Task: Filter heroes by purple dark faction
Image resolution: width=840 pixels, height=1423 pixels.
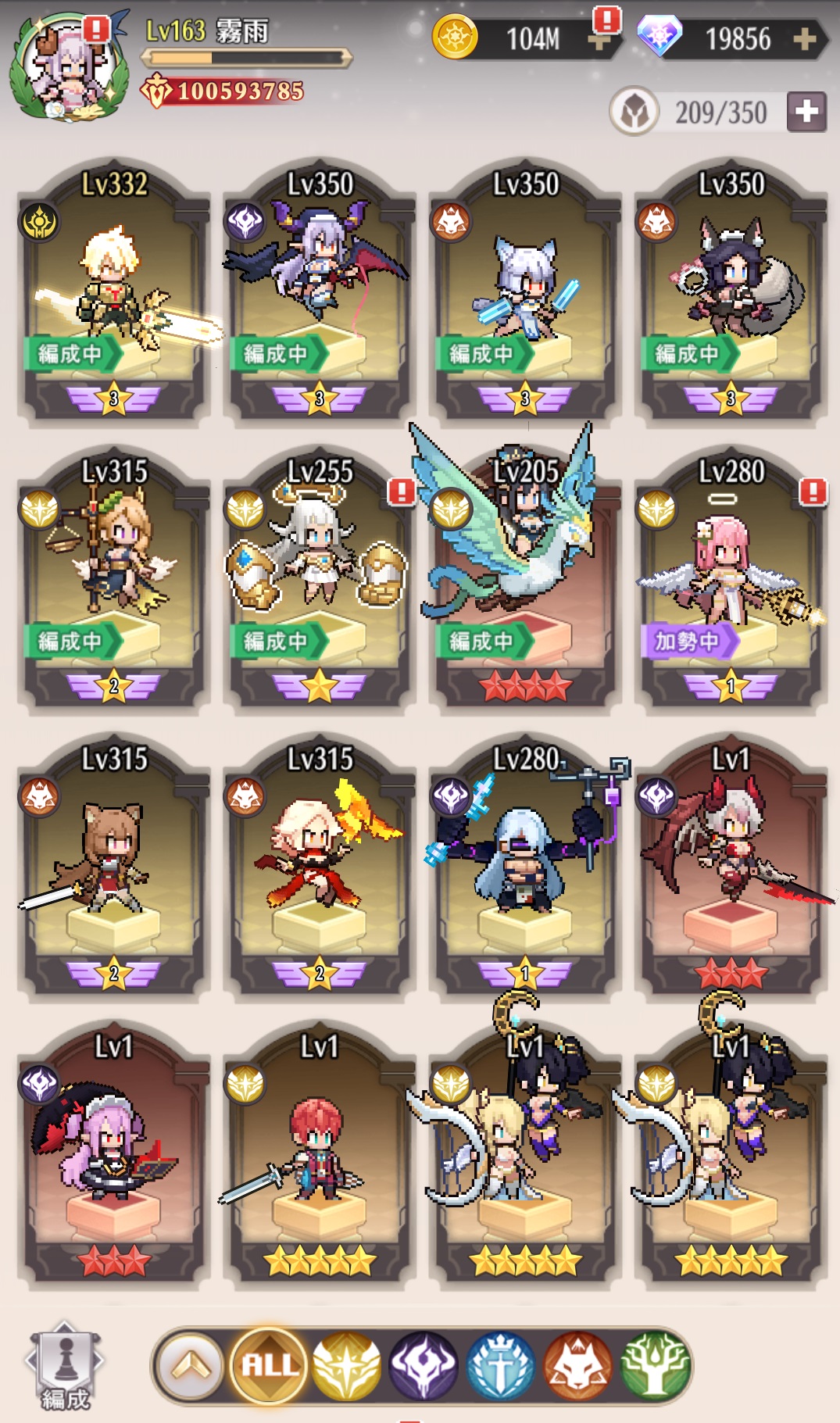Action: (x=424, y=1366)
